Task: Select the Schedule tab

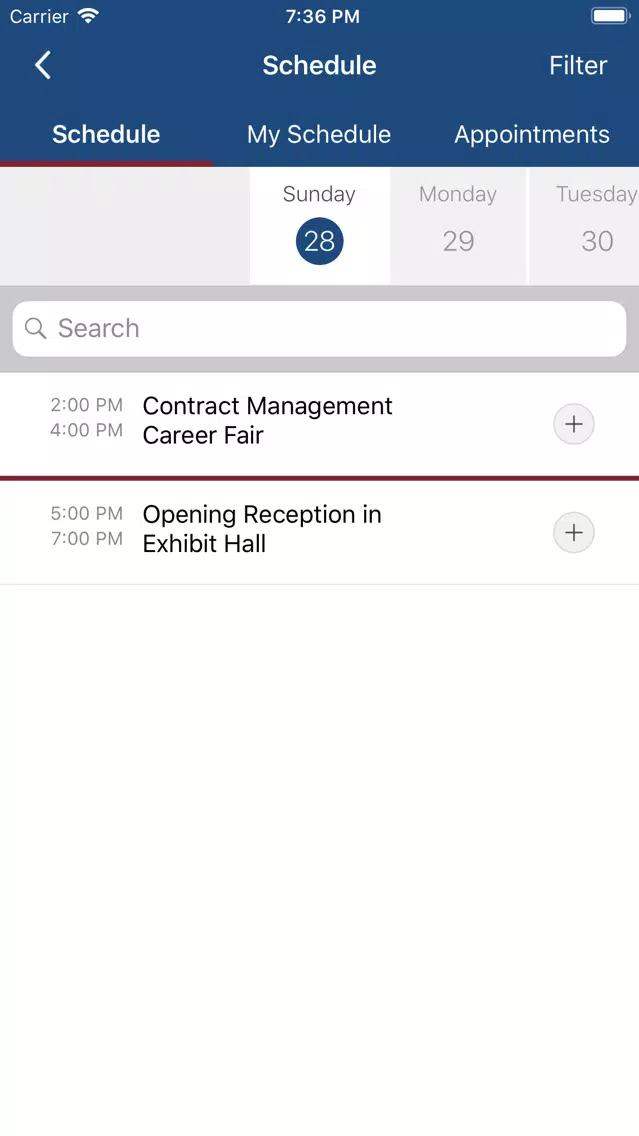Action: pos(106,134)
